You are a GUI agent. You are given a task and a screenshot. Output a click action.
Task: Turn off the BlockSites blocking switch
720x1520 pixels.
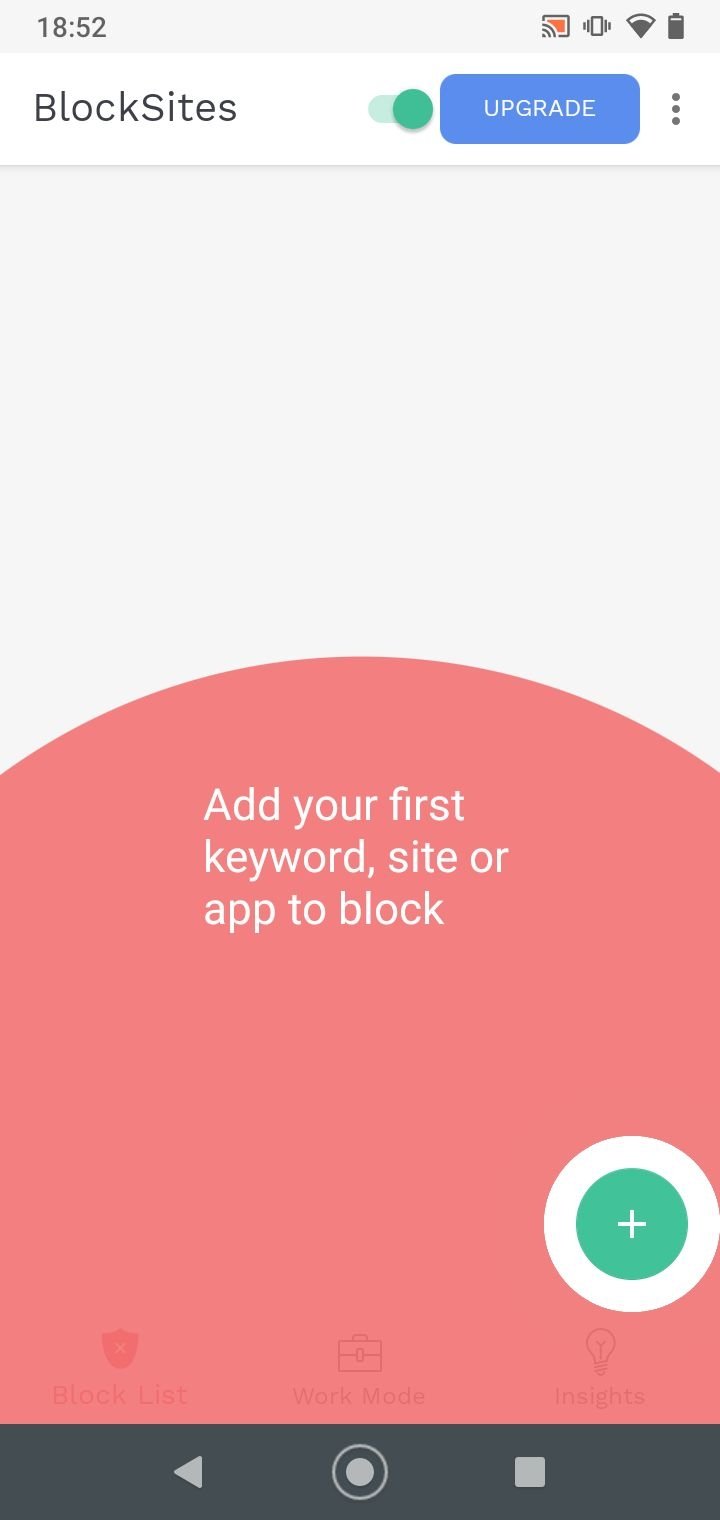click(400, 109)
